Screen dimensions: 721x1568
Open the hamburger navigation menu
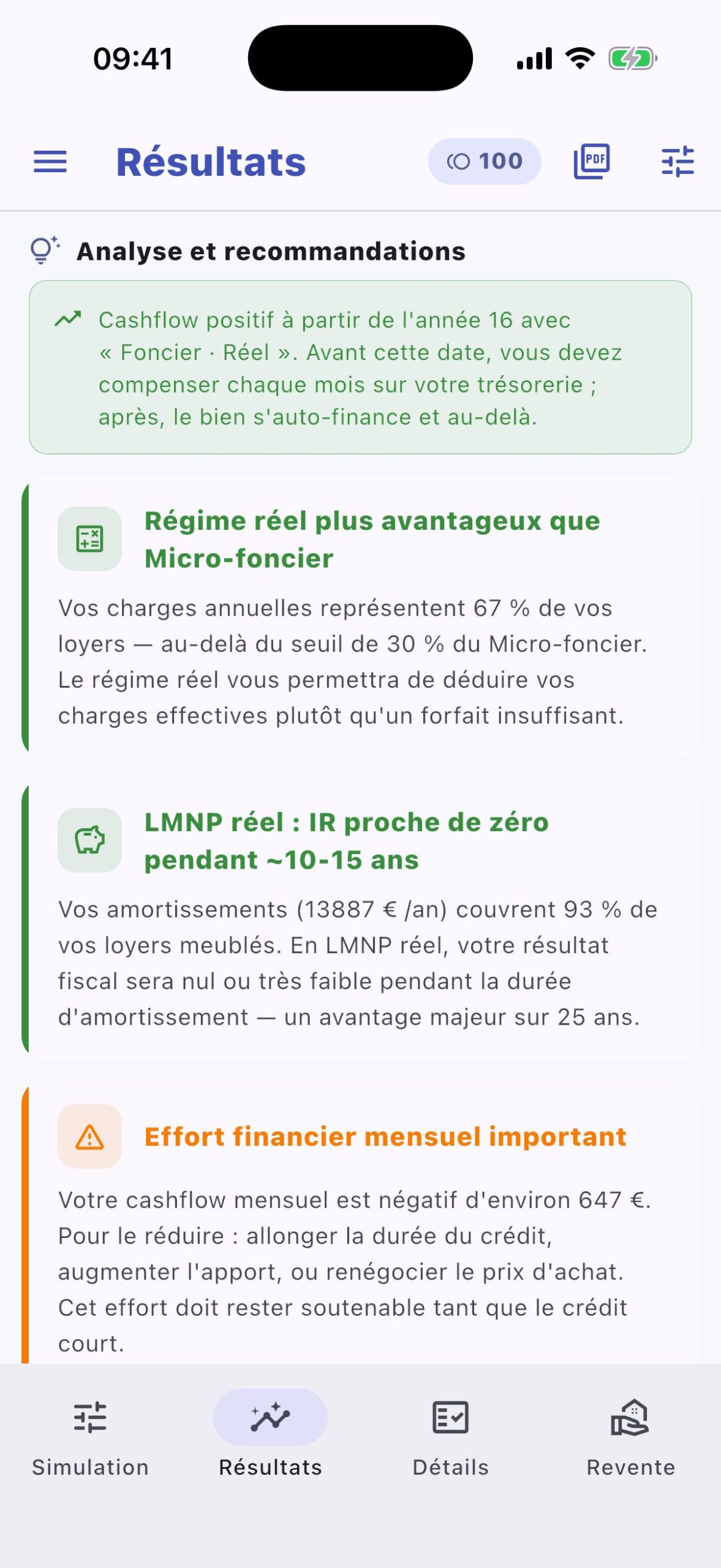pos(49,162)
